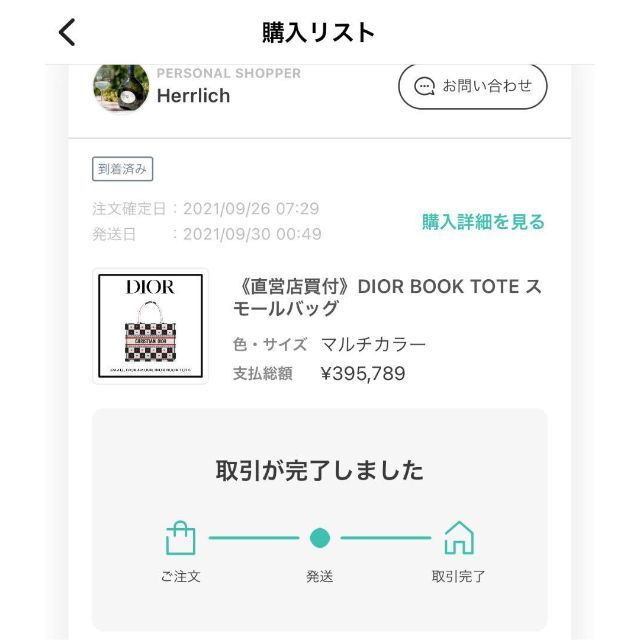Open the 購入詳細を見る purchase details link
Image resolution: width=640 pixels, height=640 pixels.
483,222
